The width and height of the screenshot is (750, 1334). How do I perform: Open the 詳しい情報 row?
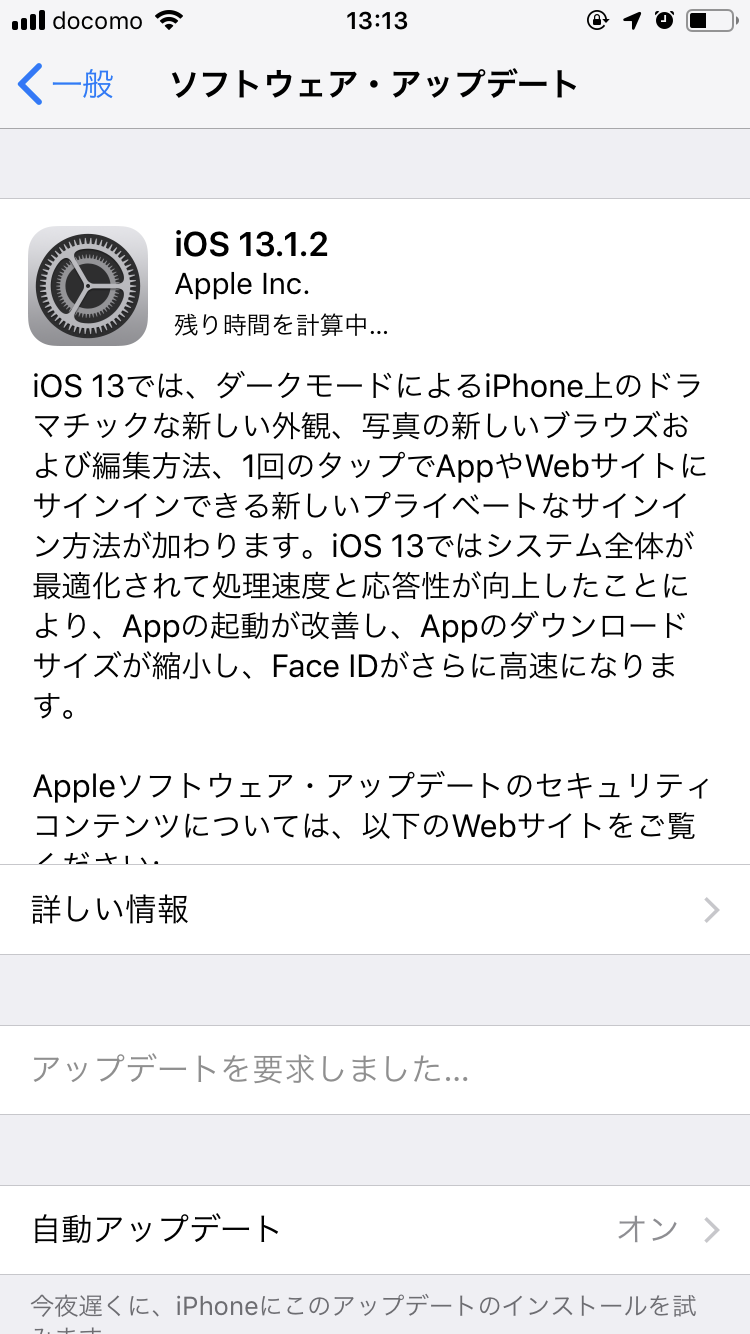pos(375,910)
